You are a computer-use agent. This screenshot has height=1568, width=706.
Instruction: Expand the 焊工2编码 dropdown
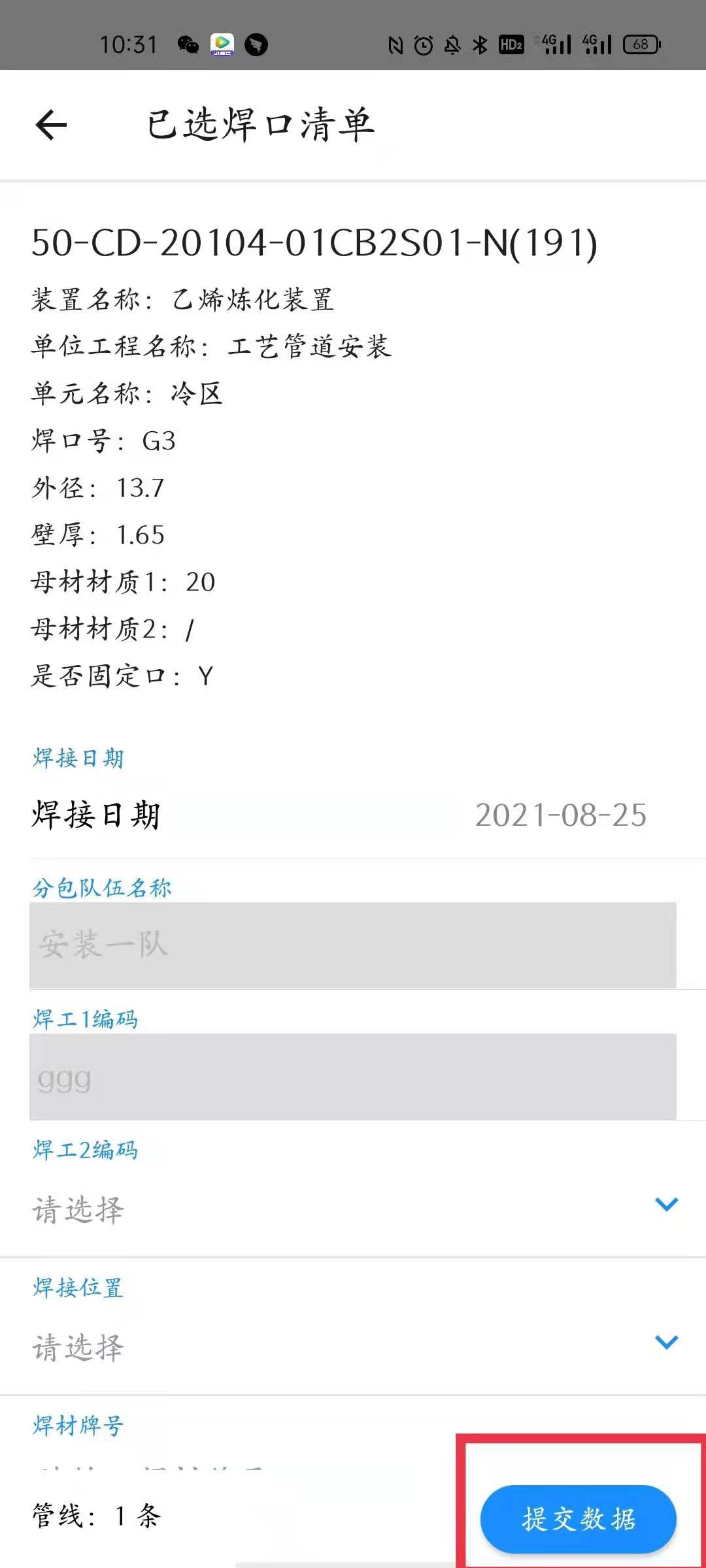pos(665,1204)
